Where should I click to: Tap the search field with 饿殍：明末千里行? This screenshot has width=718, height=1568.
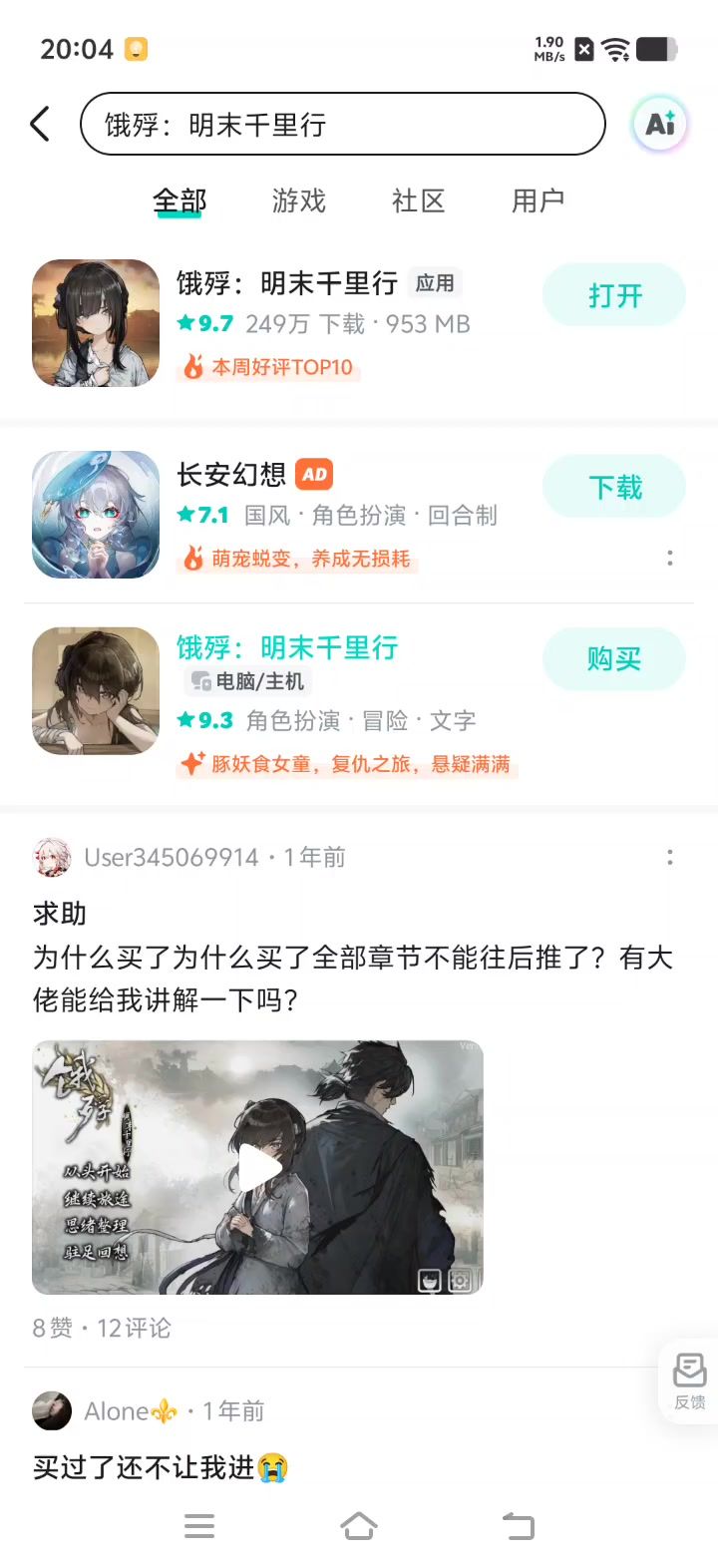click(342, 125)
